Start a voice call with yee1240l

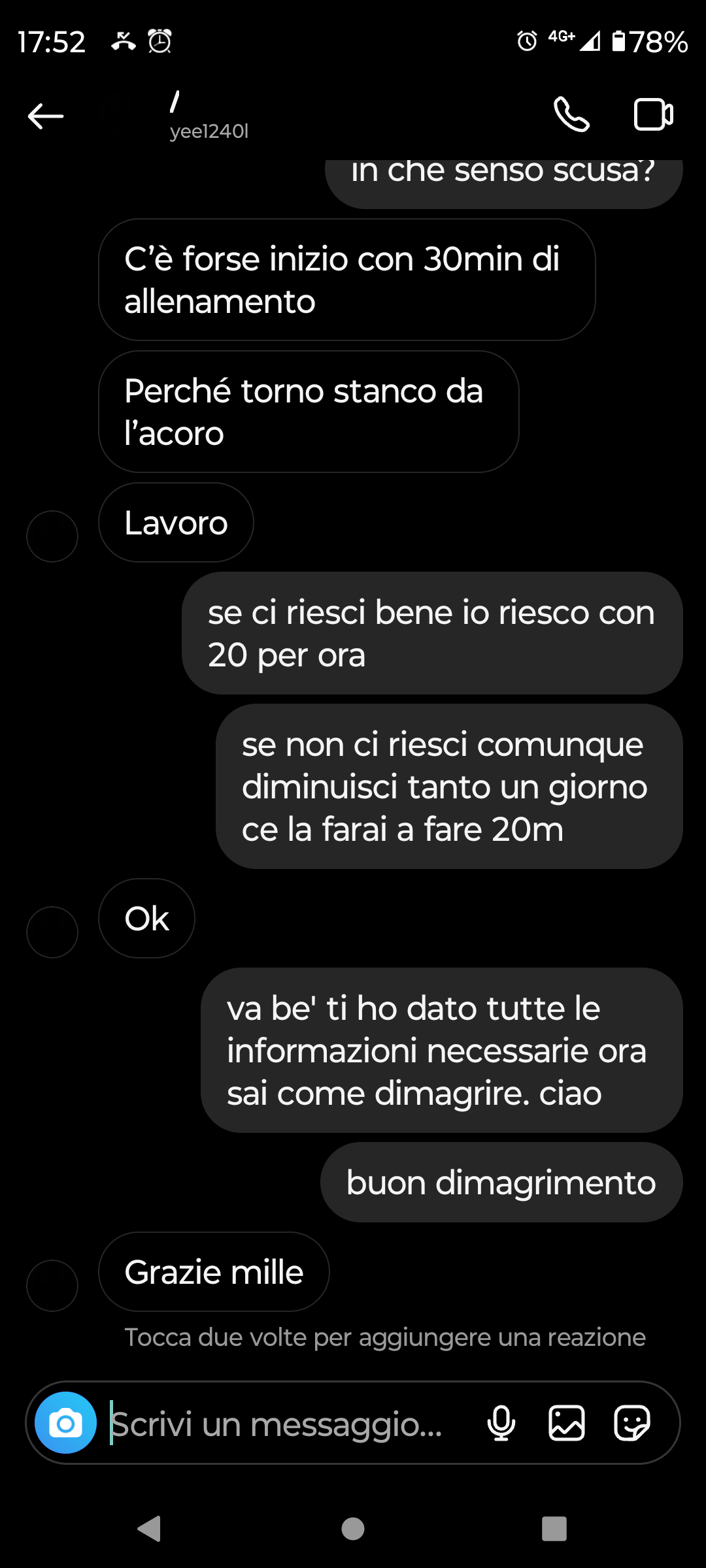click(571, 115)
